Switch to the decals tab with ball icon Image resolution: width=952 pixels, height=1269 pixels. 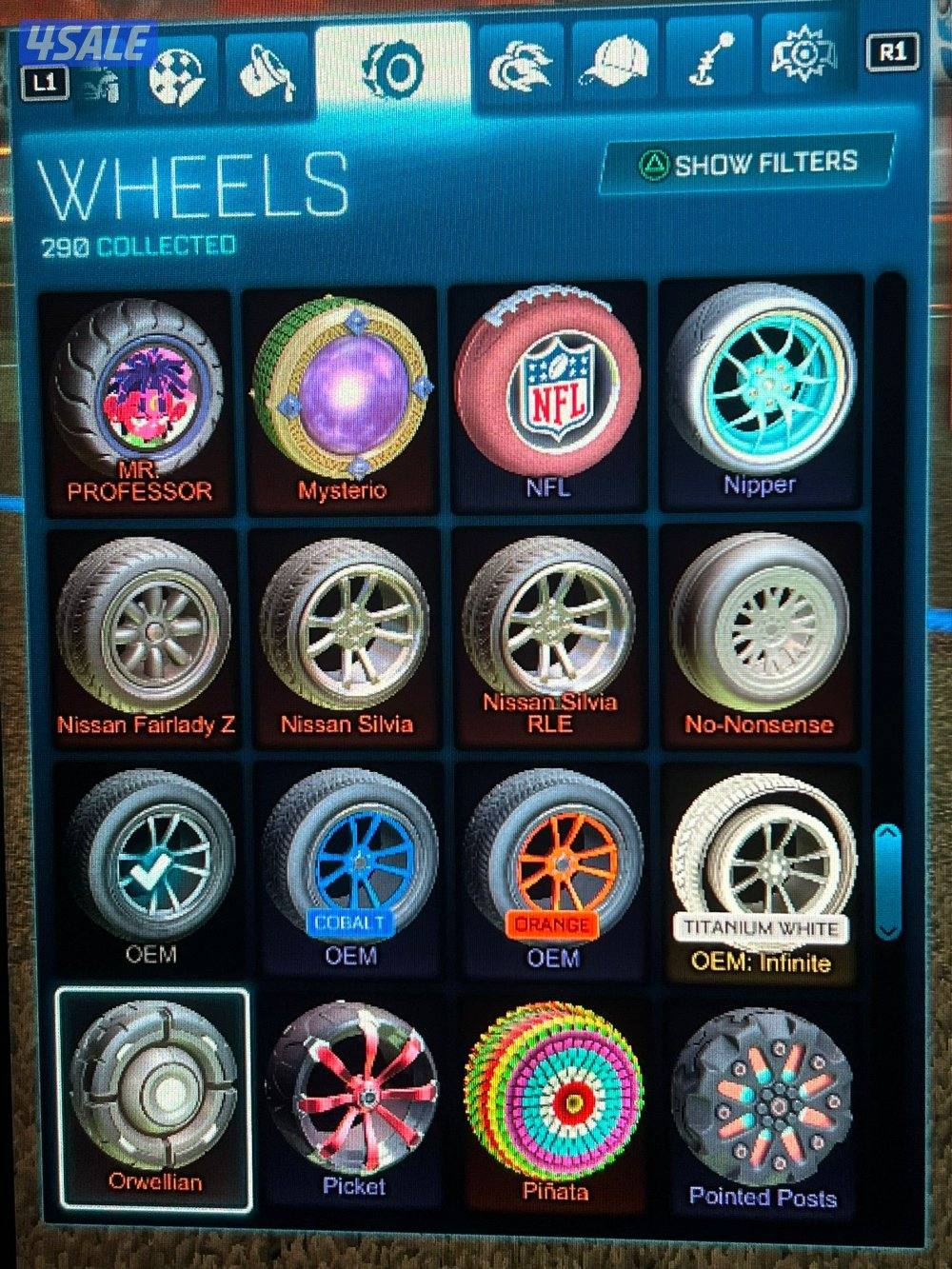(176, 75)
